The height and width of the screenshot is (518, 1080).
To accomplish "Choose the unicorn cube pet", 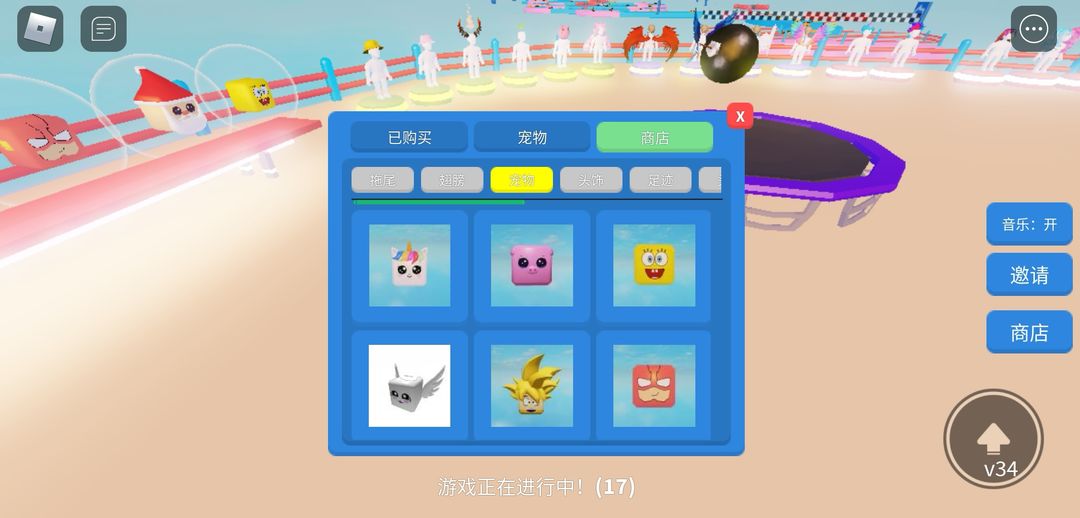I will click(409, 265).
